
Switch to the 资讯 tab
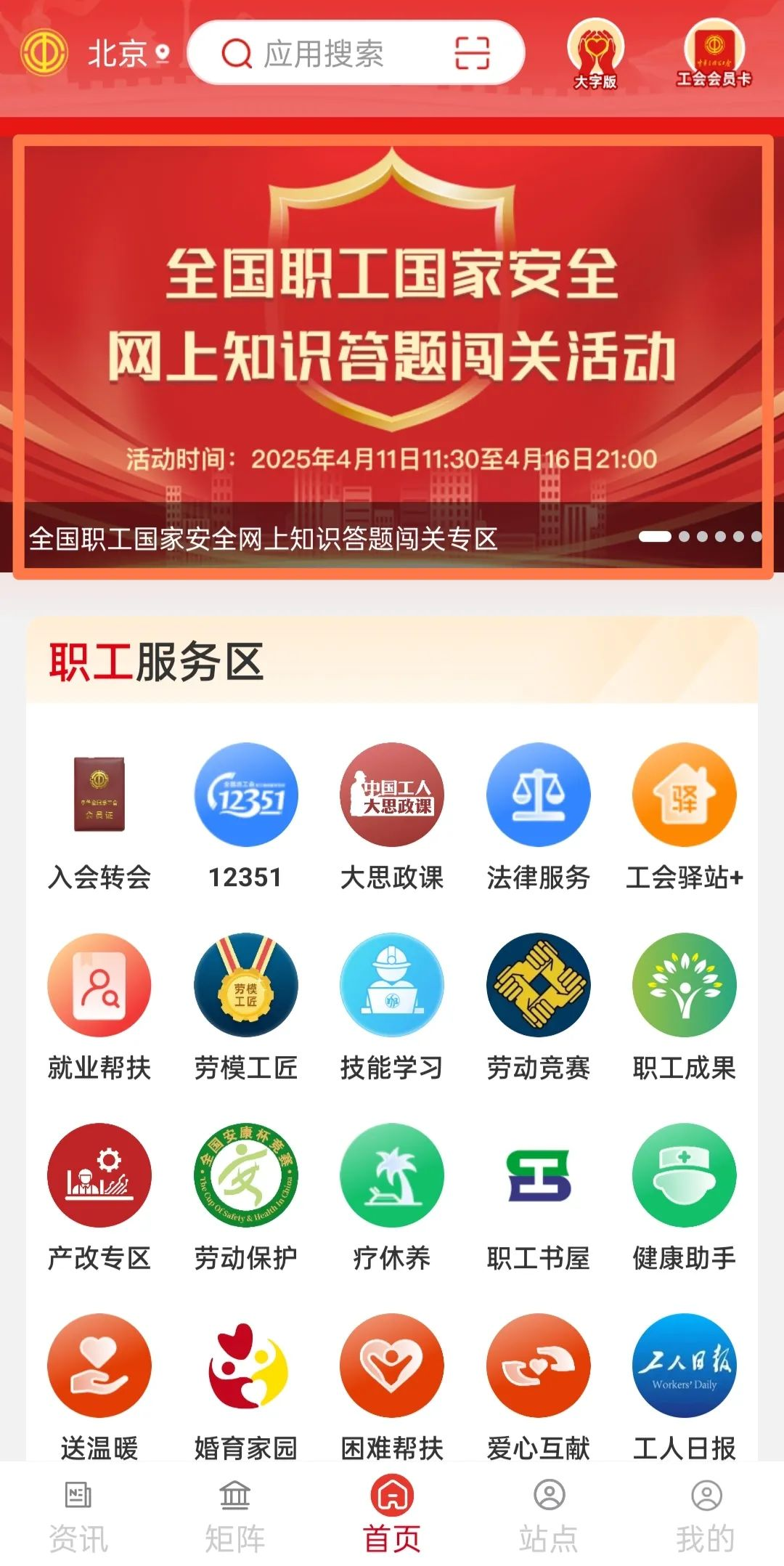(78, 1517)
